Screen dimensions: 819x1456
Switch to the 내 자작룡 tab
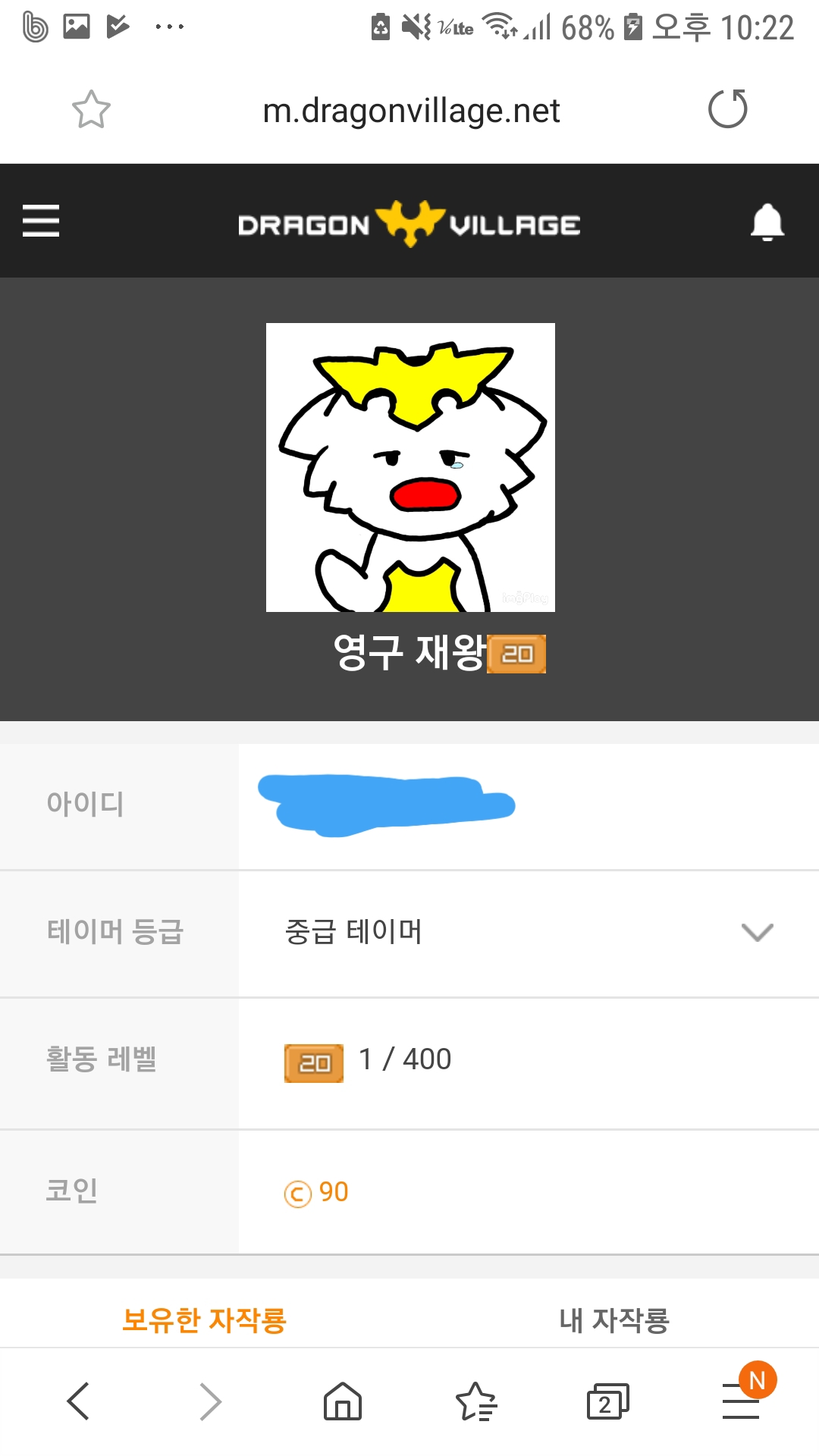pos(614,1319)
